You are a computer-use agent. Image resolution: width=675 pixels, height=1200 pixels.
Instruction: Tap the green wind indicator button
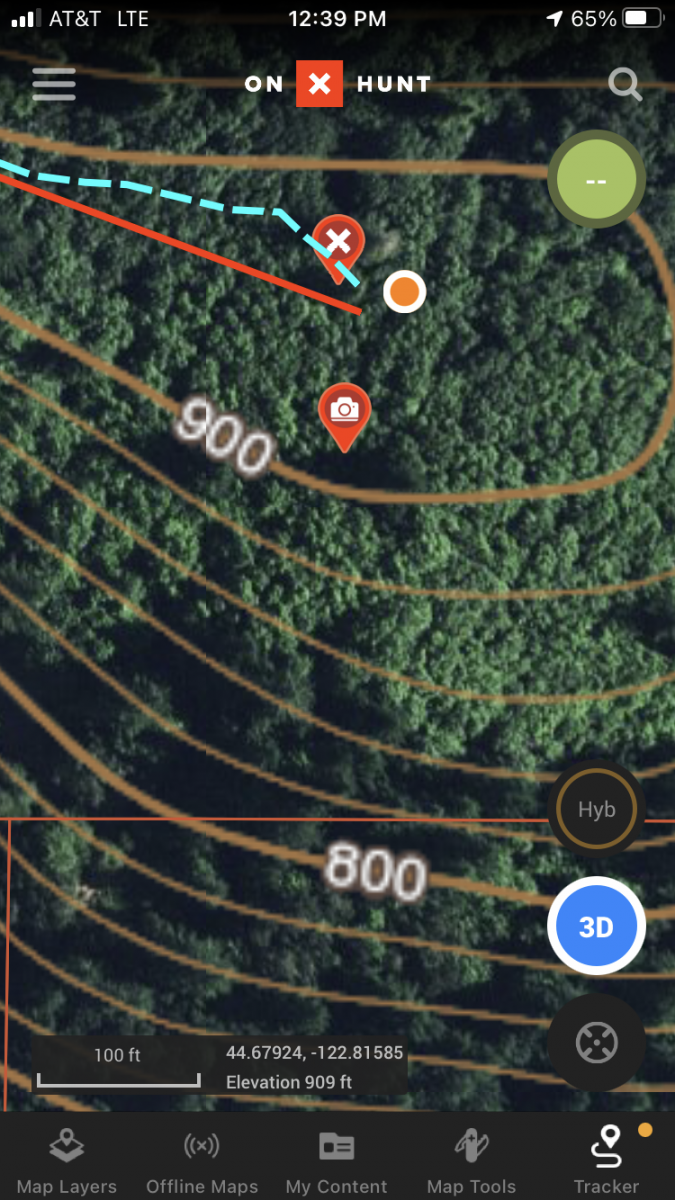click(596, 181)
